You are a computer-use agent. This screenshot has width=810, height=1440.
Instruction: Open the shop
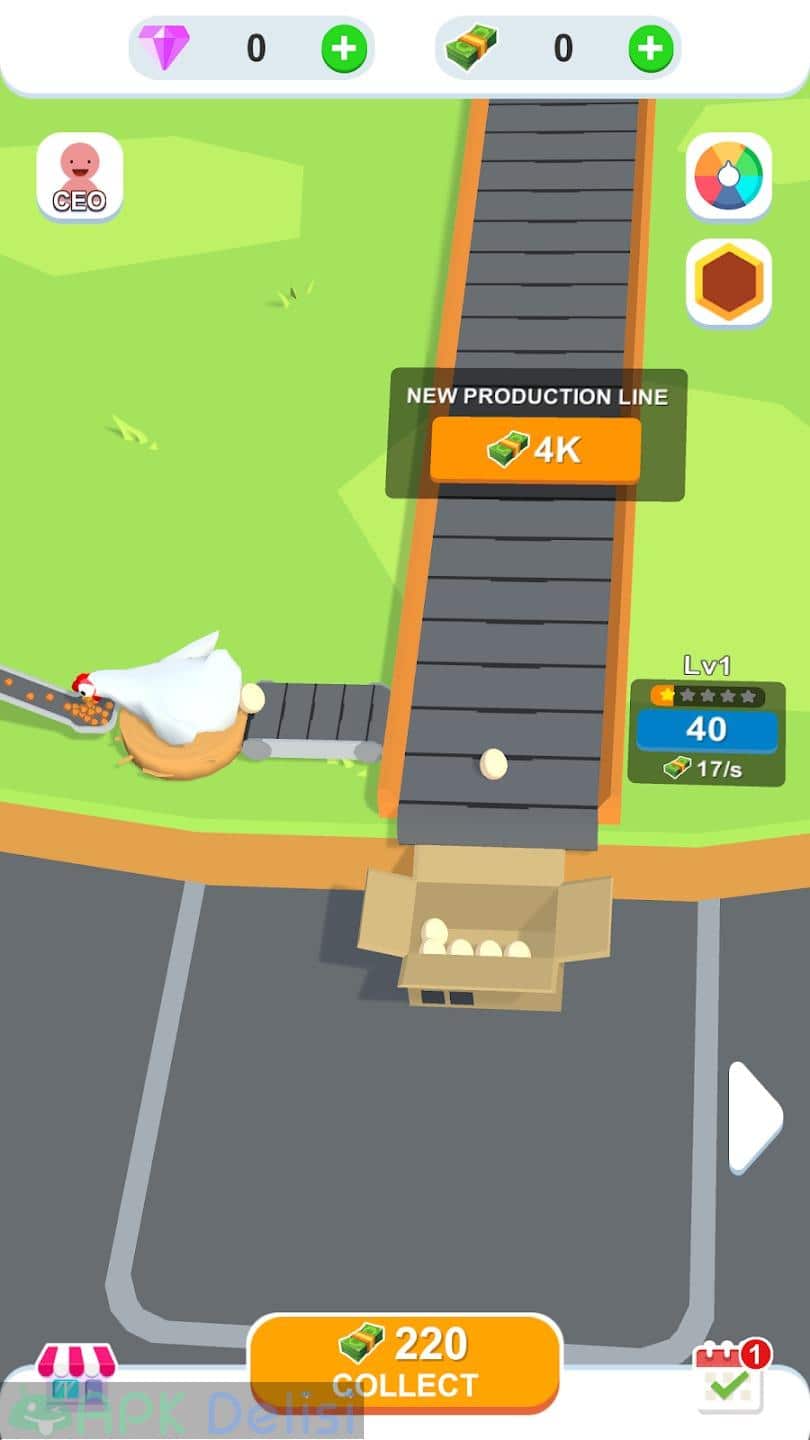(76, 1376)
